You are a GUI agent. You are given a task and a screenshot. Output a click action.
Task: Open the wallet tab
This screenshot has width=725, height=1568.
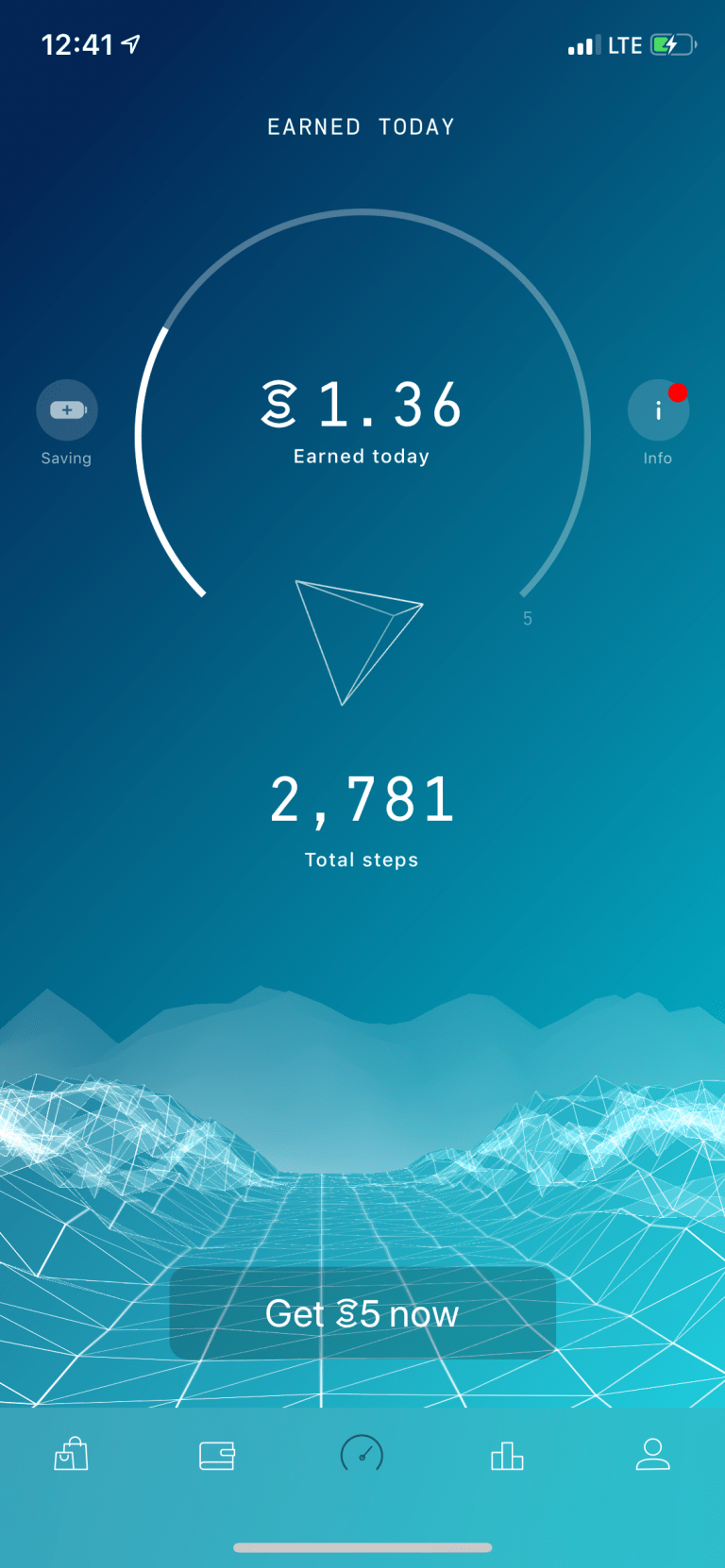pyautogui.click(x=217, y=1455)
